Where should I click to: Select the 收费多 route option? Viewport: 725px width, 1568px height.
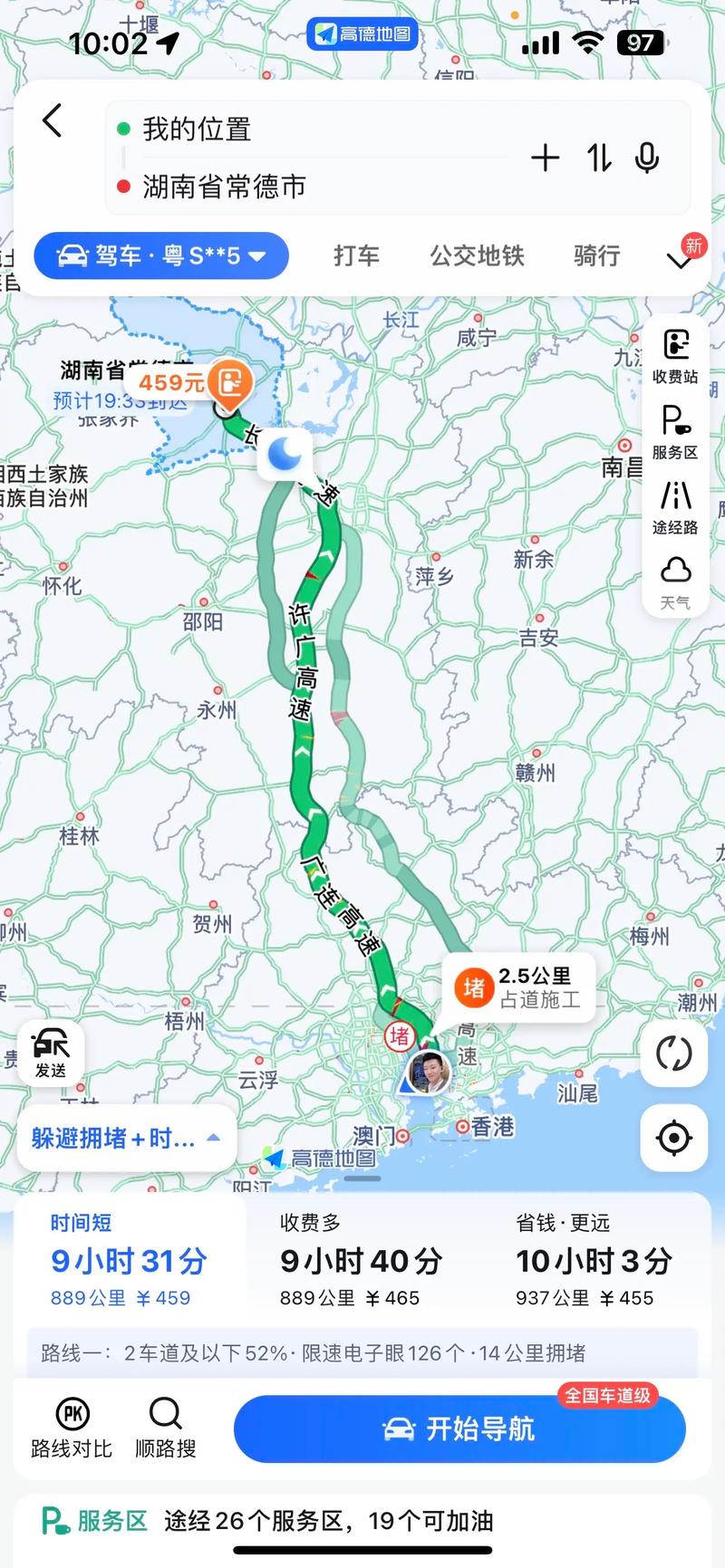(362, 1259)
